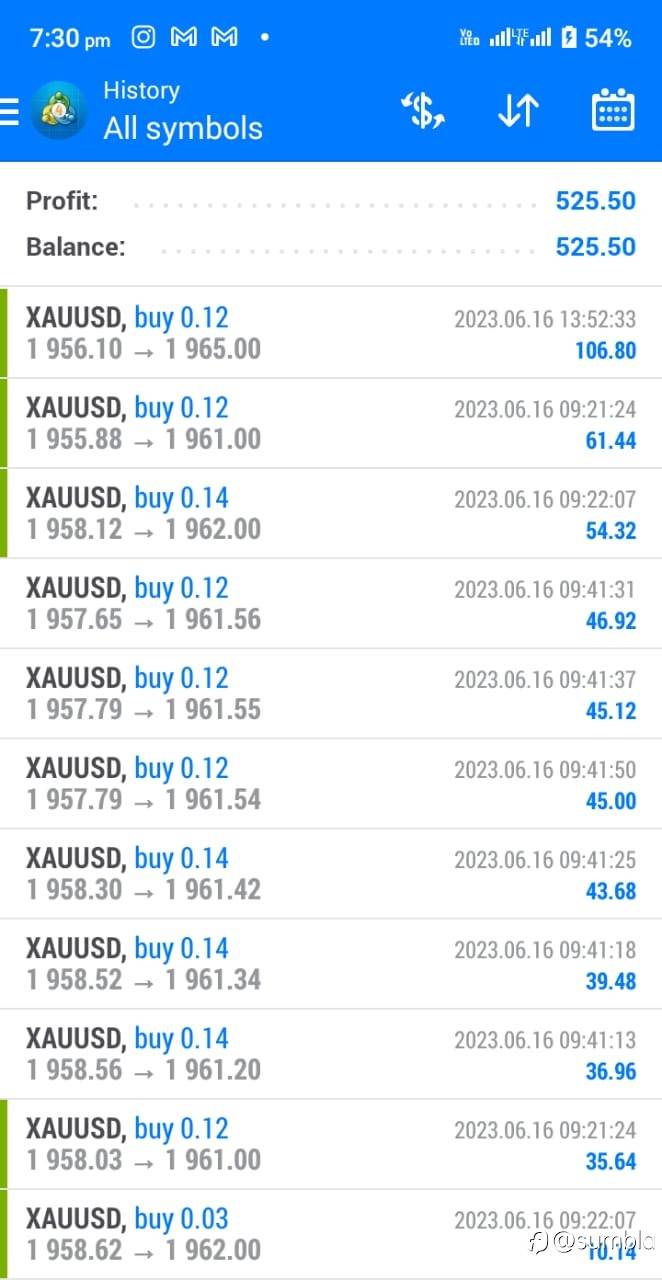Open the side drawer menu
The width and height of the screenshot is (662, 1280).
10,110
